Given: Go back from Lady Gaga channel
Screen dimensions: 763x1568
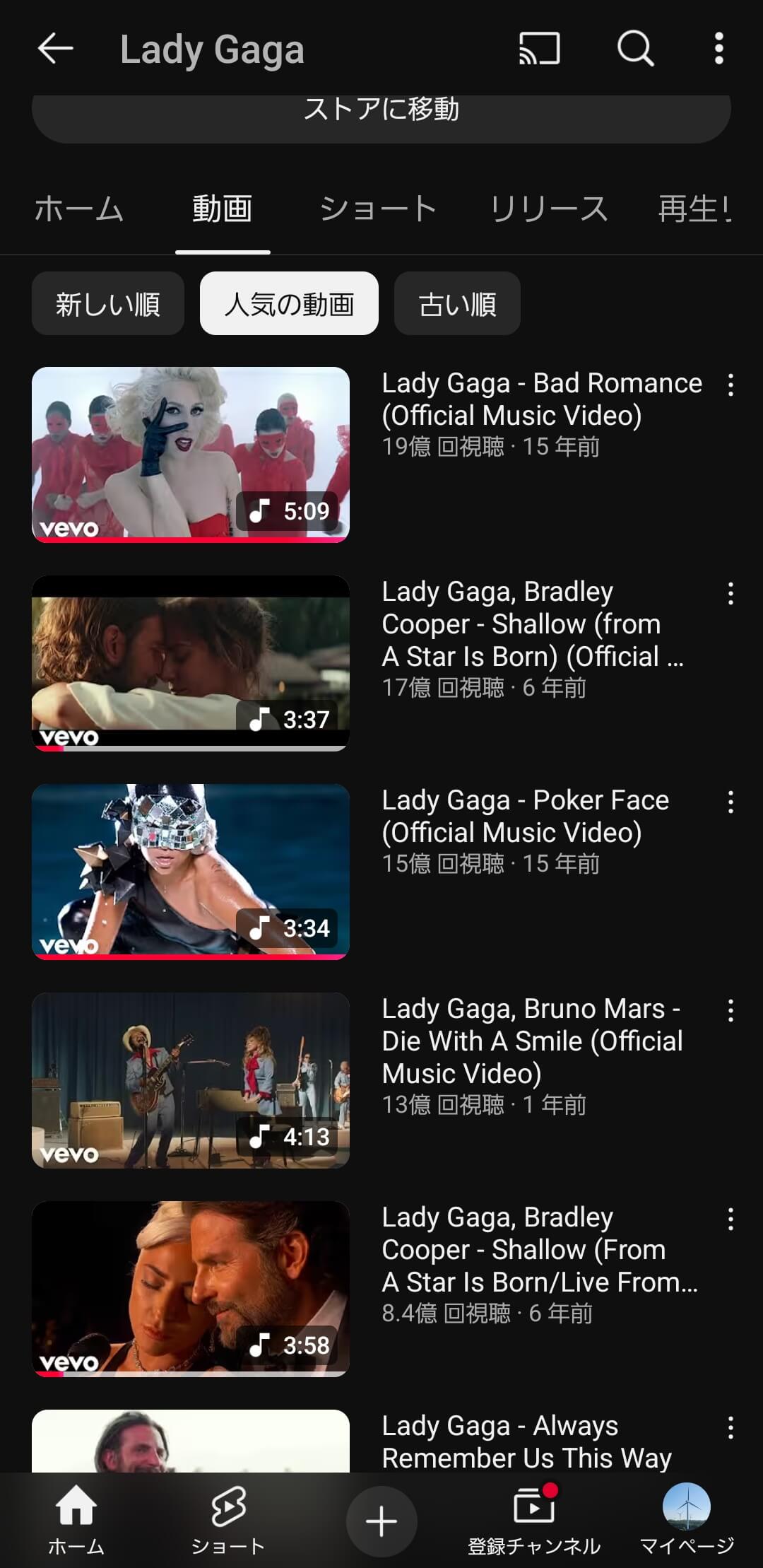Looking at the screenshot, I should 55,49.
